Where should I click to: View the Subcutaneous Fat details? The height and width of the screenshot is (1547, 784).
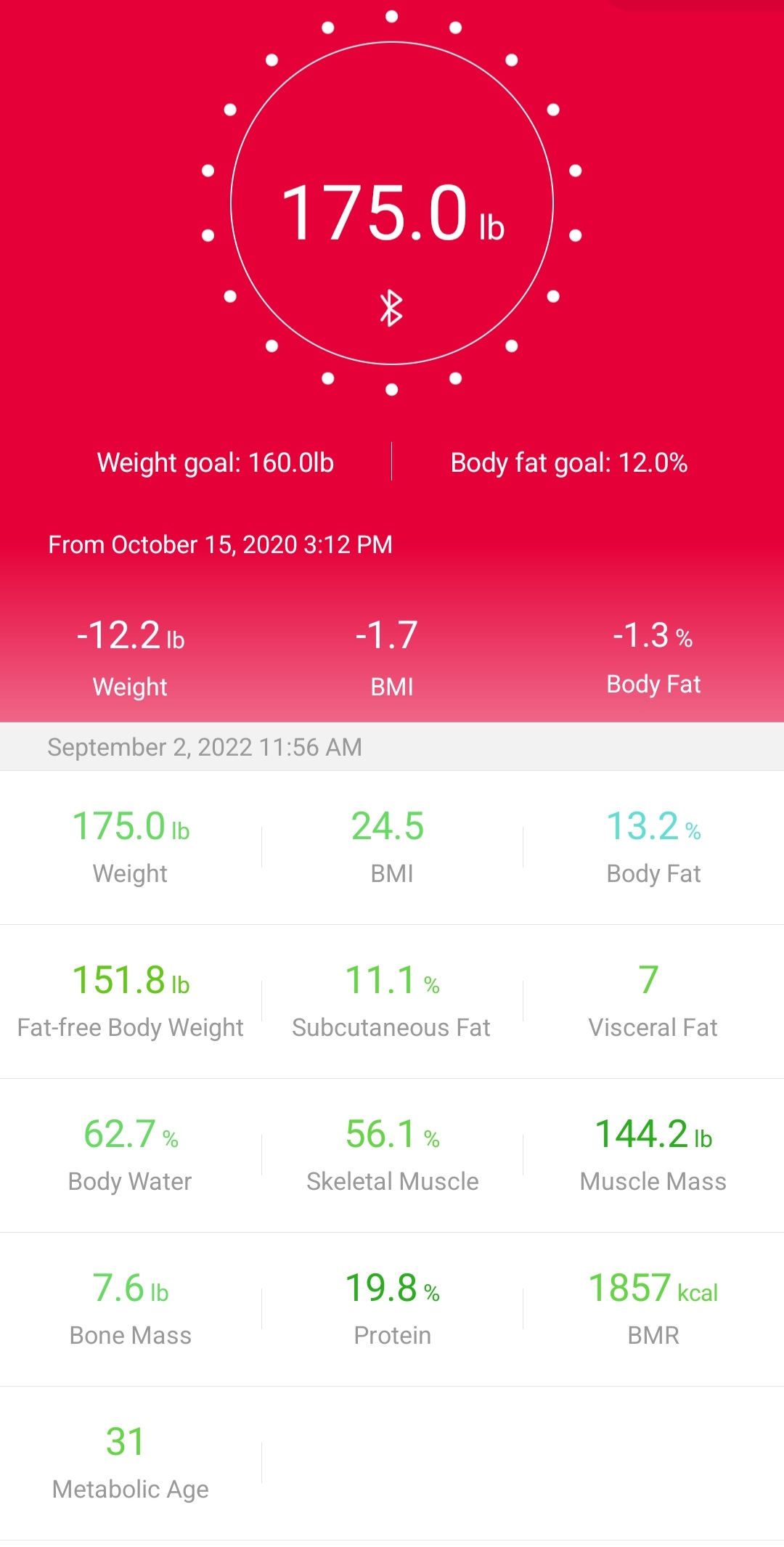click(x=392, y=1001)
